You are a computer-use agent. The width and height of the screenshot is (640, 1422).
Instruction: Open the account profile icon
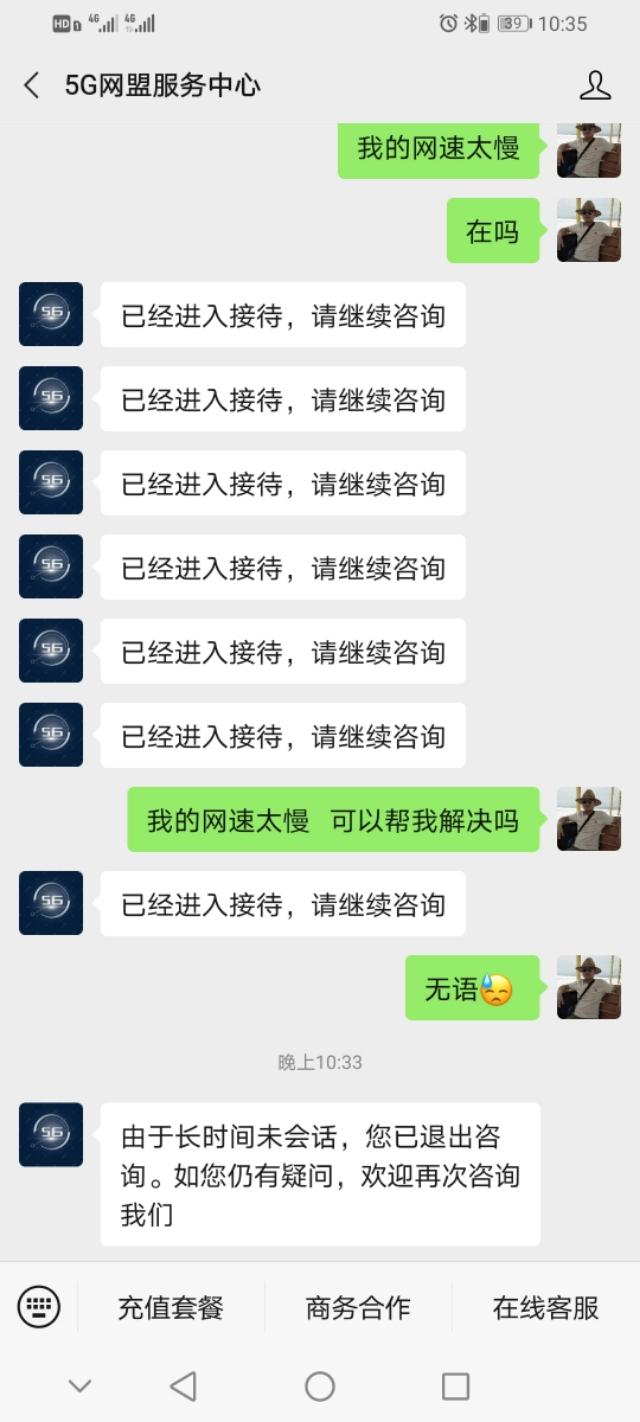pos(595,85)
